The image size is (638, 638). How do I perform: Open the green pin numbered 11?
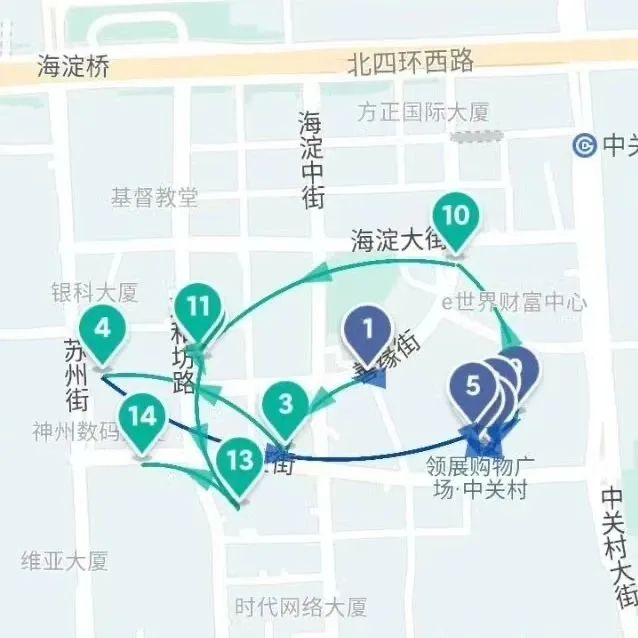(198, 307)
